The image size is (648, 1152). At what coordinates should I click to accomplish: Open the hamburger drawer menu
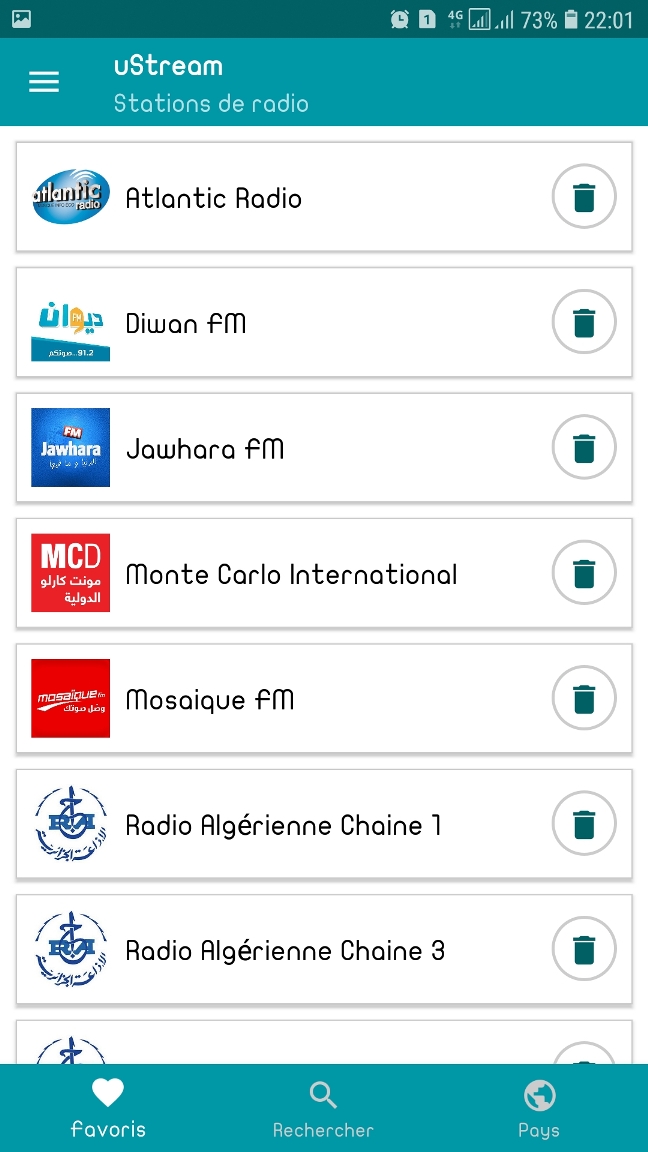(x=44, y=83)
